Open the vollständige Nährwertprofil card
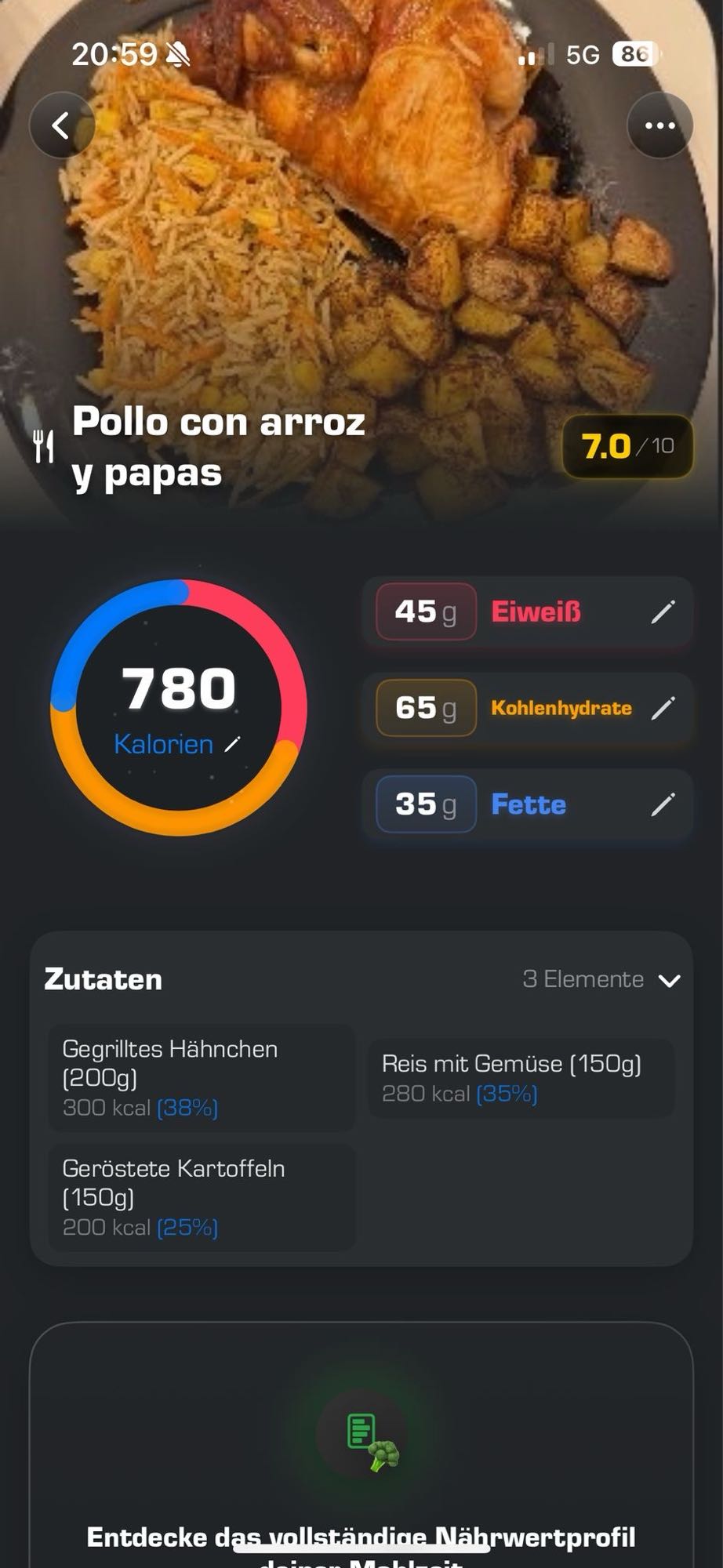This screenshot has width=723, height=1568. pos(361,1450)
